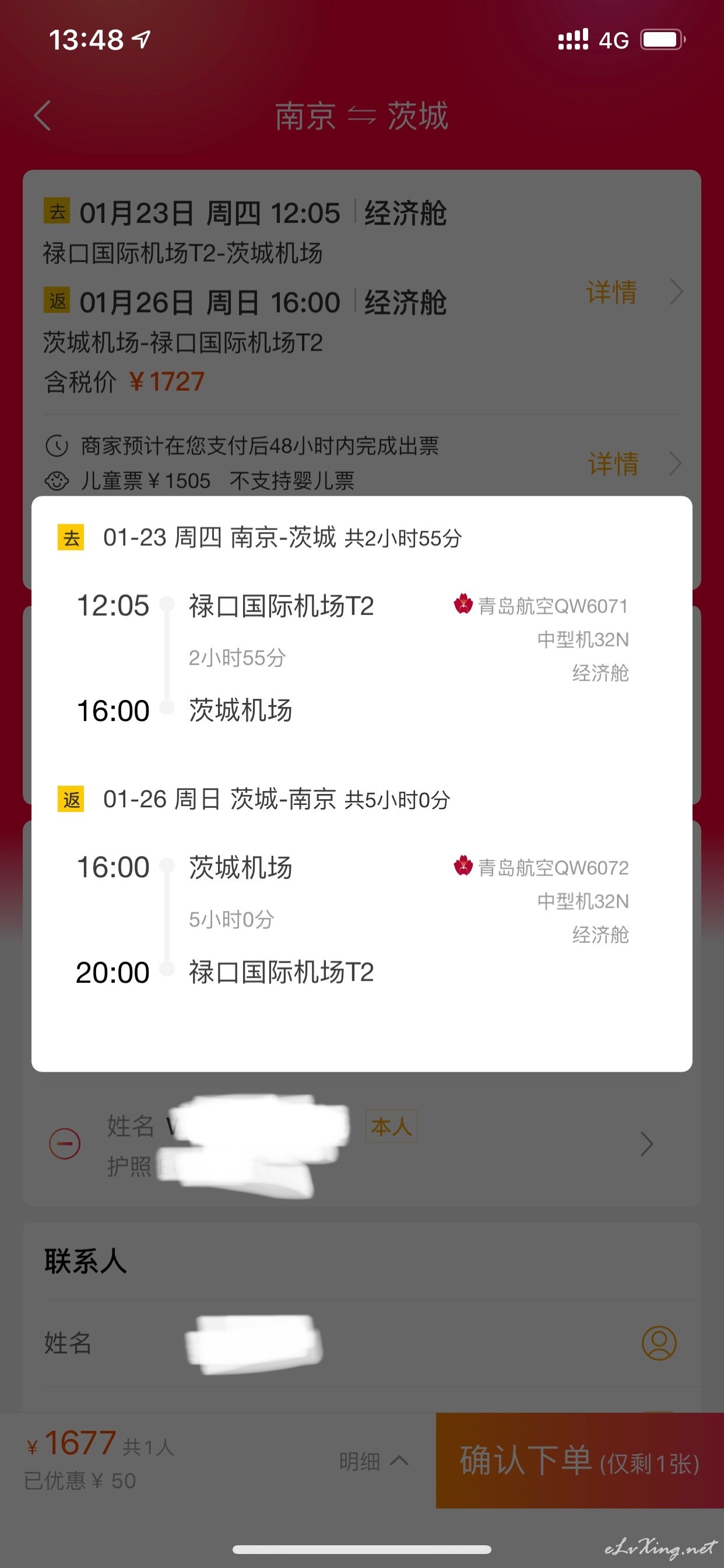Screen dimensions: 724x1568
Task: Expand the 明细 price breakdown
Action: (374, 1461)
